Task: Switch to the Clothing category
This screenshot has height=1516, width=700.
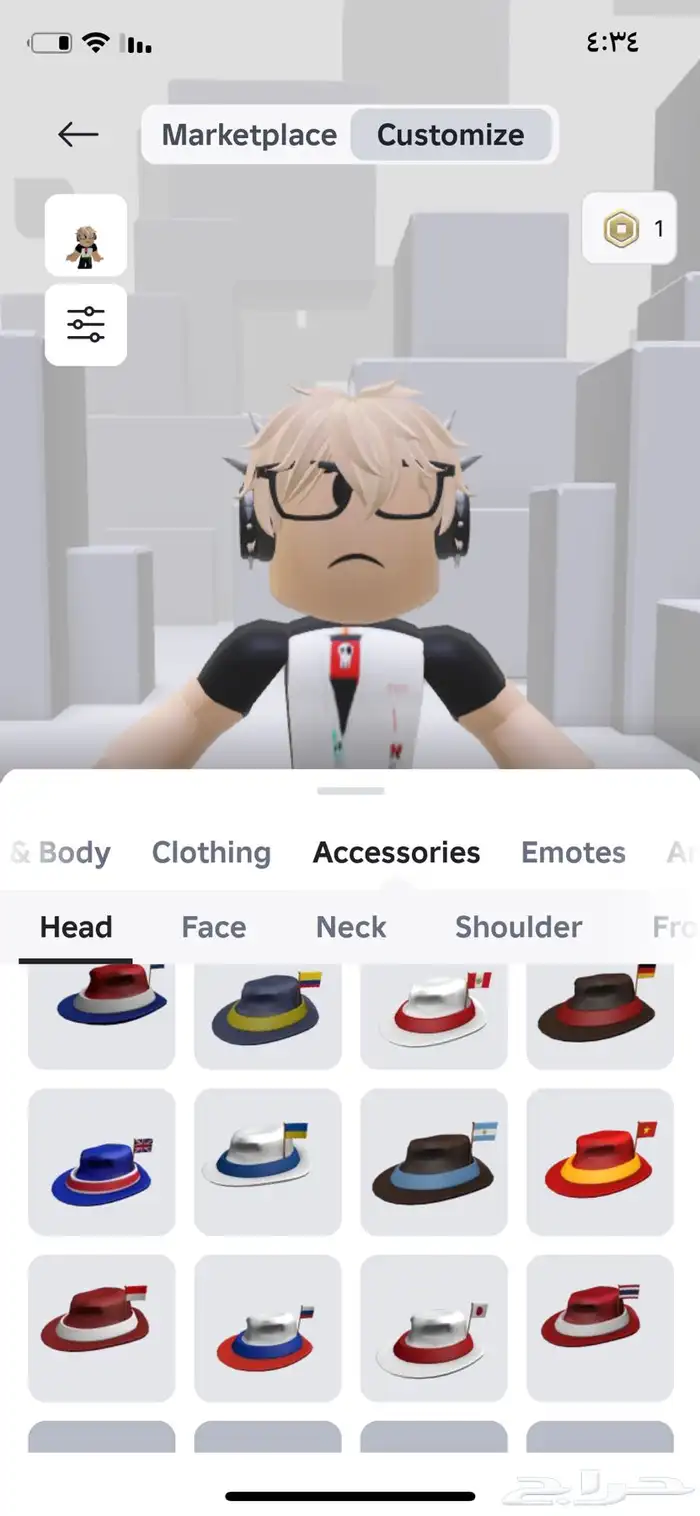Action: pos(211,852)
